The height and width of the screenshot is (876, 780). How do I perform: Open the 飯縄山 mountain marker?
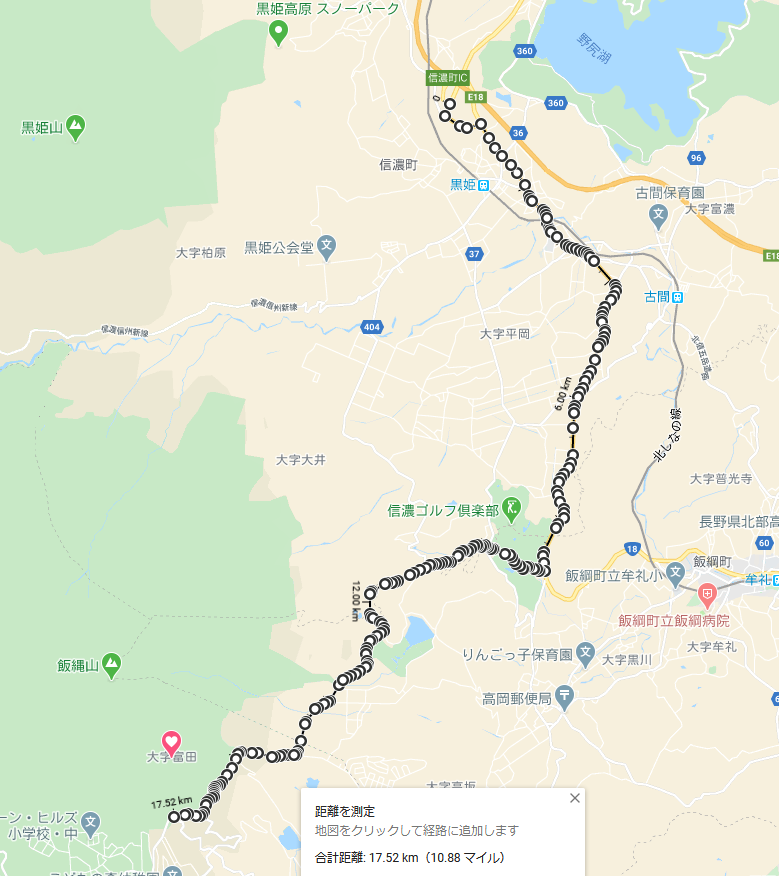pos(110,664)
